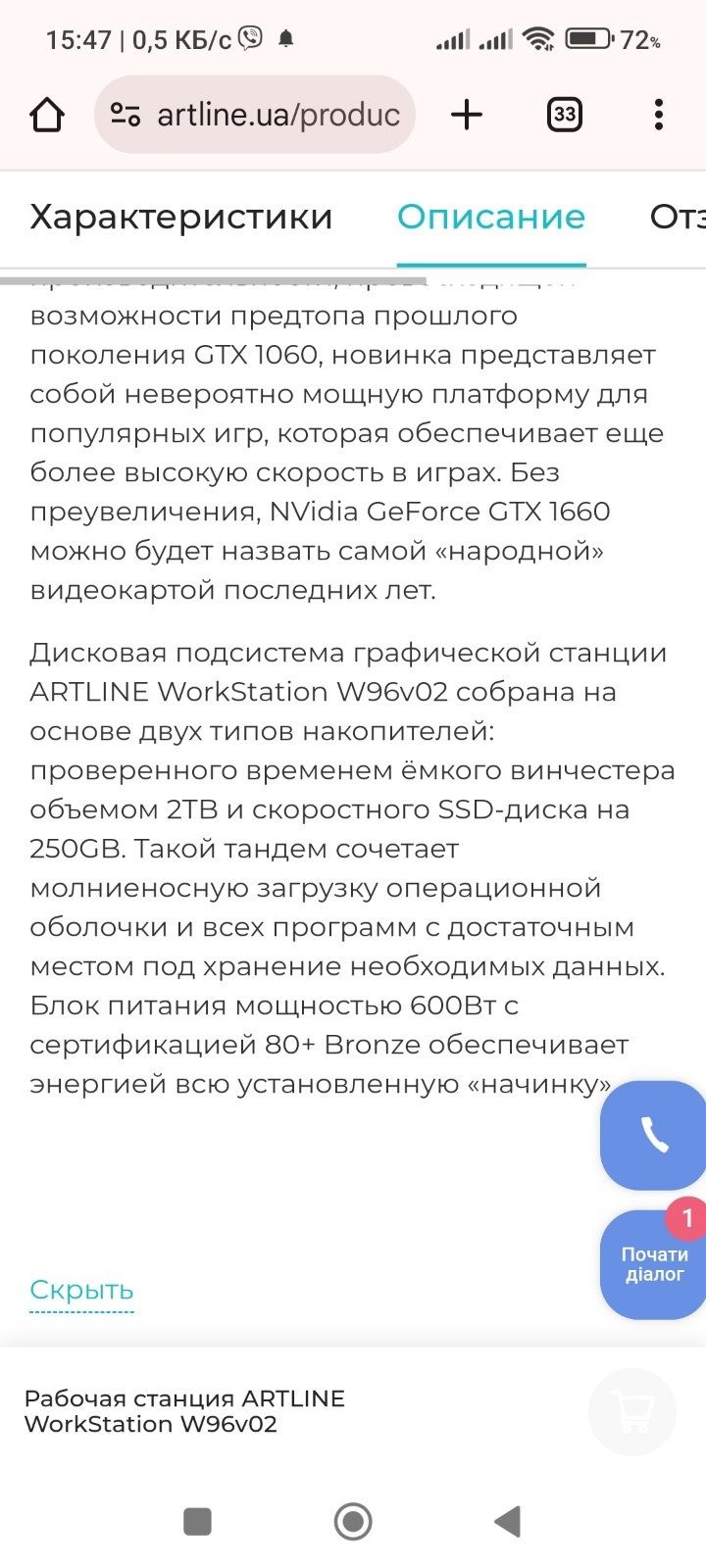Go back with system back button
Image resolution: width=706 pixels, height=1568 pixels.
tap(507, 1521)
